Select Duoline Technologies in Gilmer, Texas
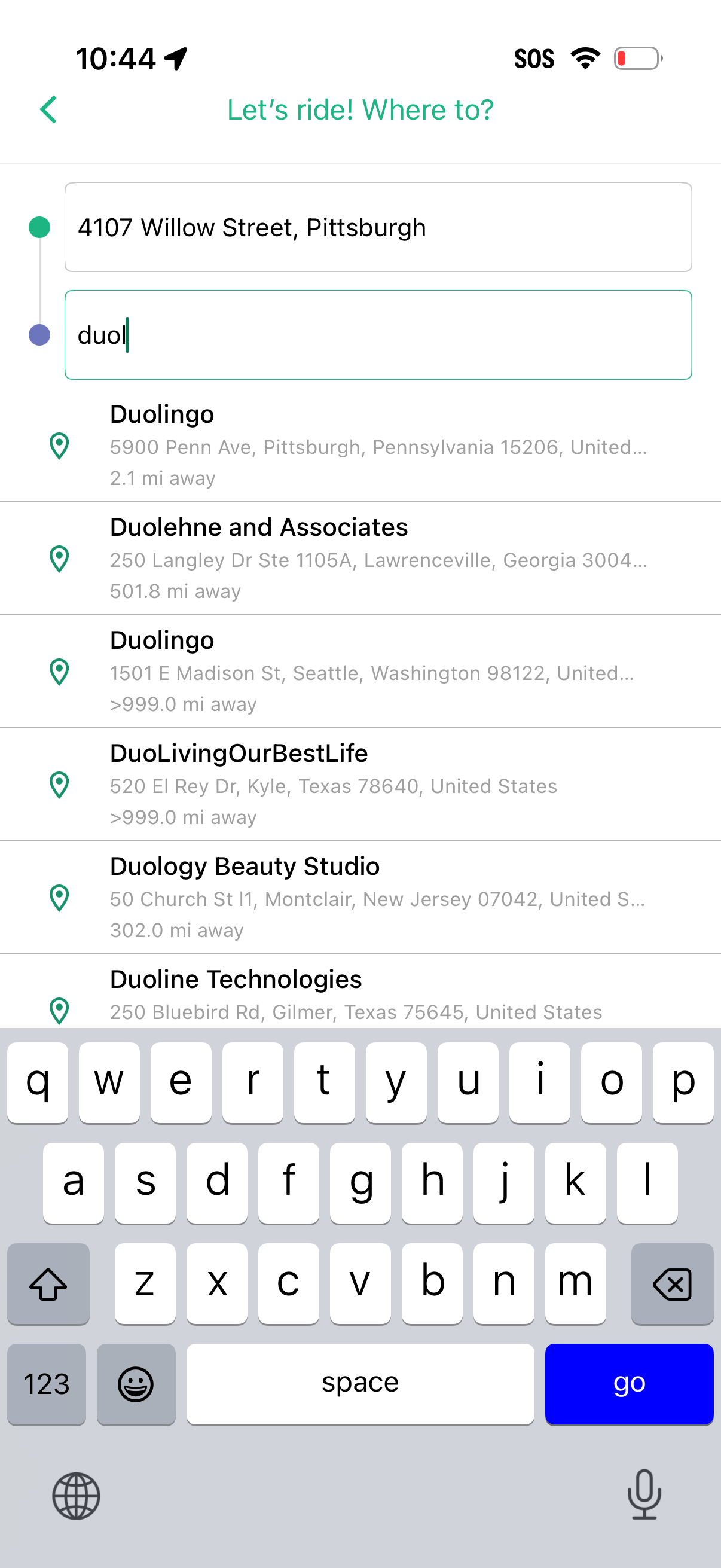 (377, 995)
